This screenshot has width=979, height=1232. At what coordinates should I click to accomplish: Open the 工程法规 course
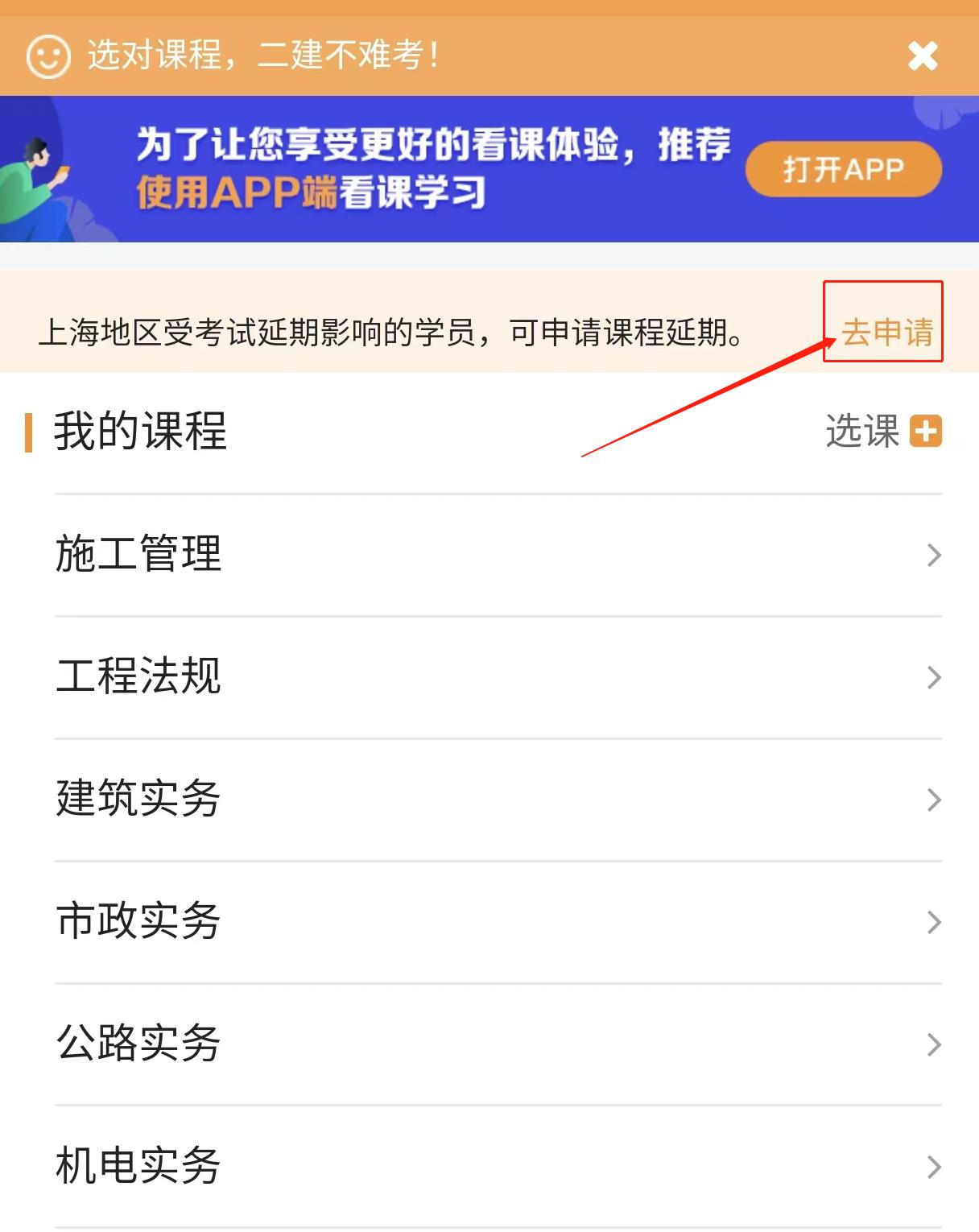[x=498, y=677]
